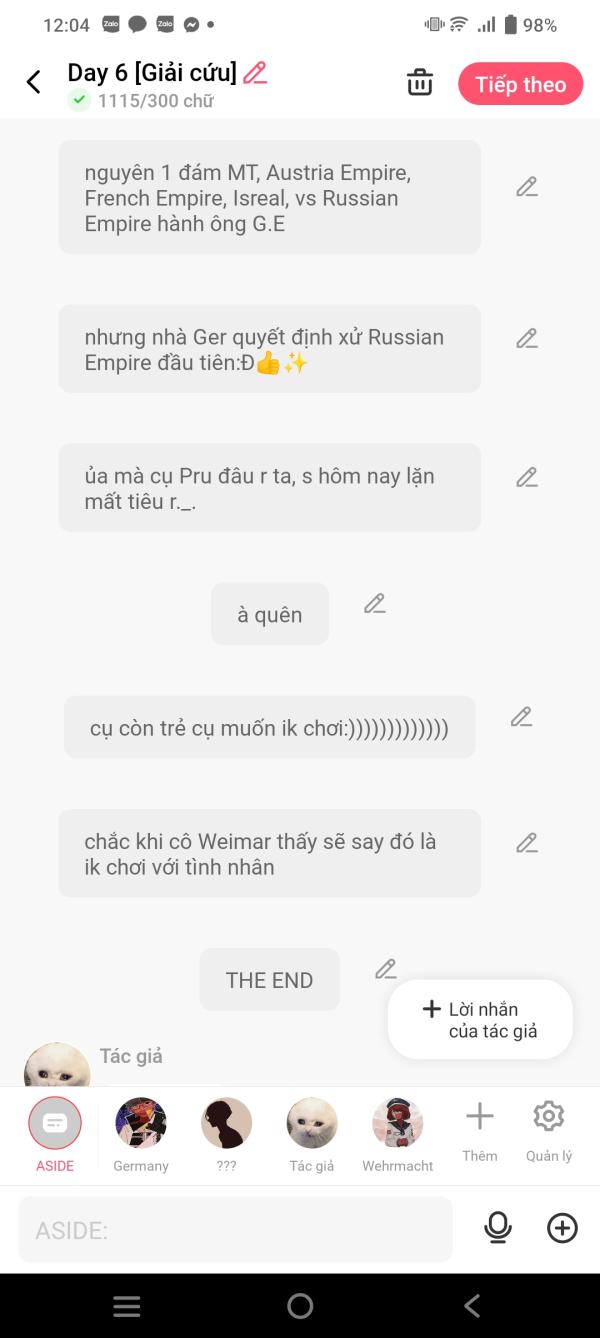Add Lời nhắn của tác giả

pyautogui.click(x=480, y=1020)
